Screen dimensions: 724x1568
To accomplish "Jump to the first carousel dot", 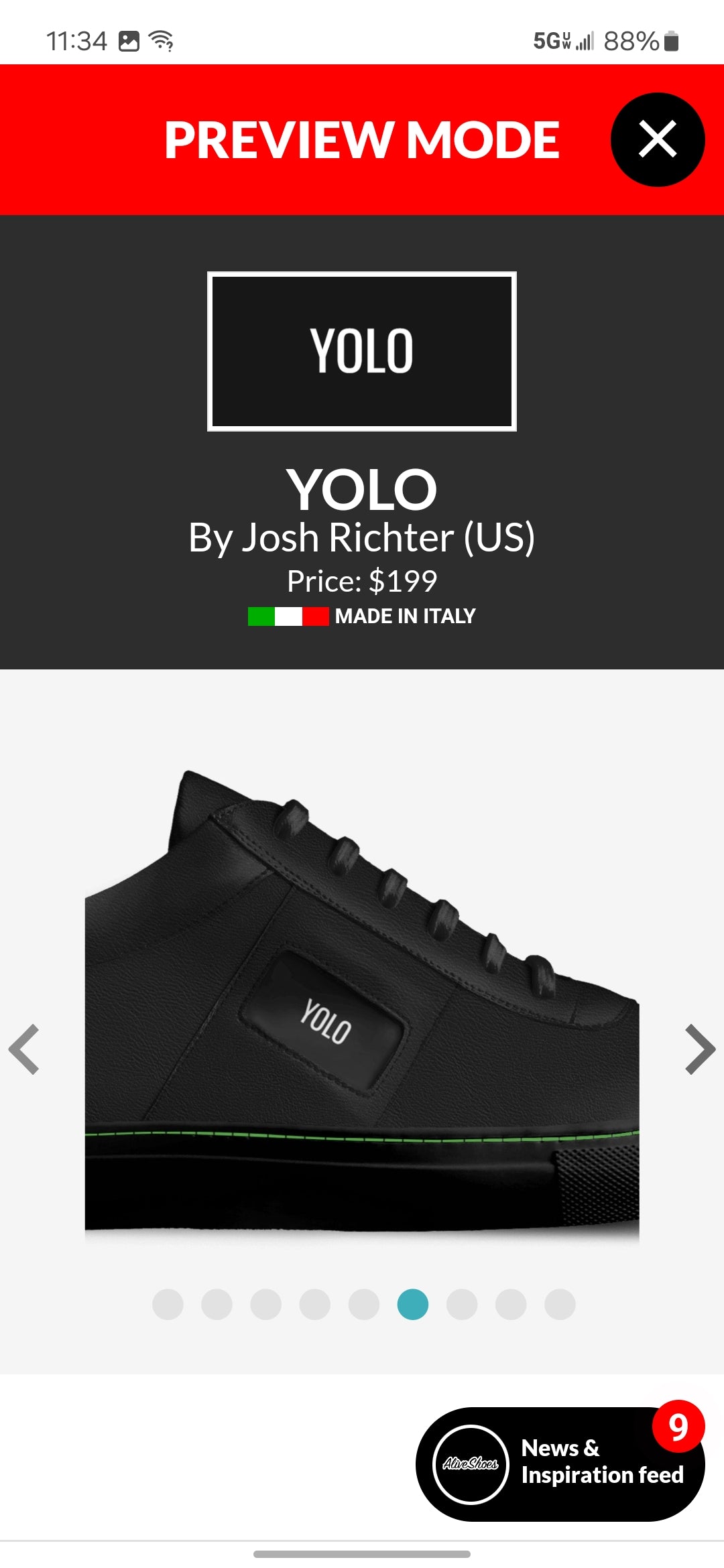I will [x=168, y=1305].
